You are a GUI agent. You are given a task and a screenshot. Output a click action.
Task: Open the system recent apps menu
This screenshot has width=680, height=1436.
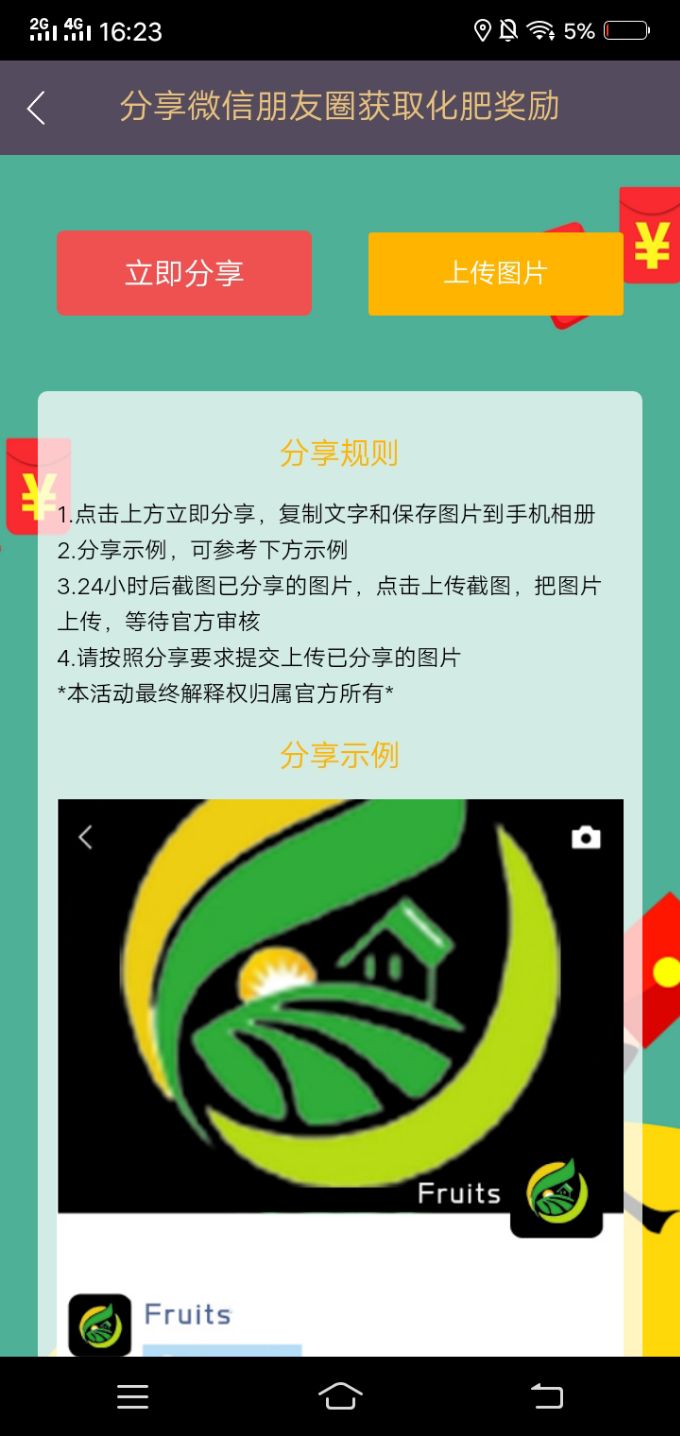point(133,1396)
